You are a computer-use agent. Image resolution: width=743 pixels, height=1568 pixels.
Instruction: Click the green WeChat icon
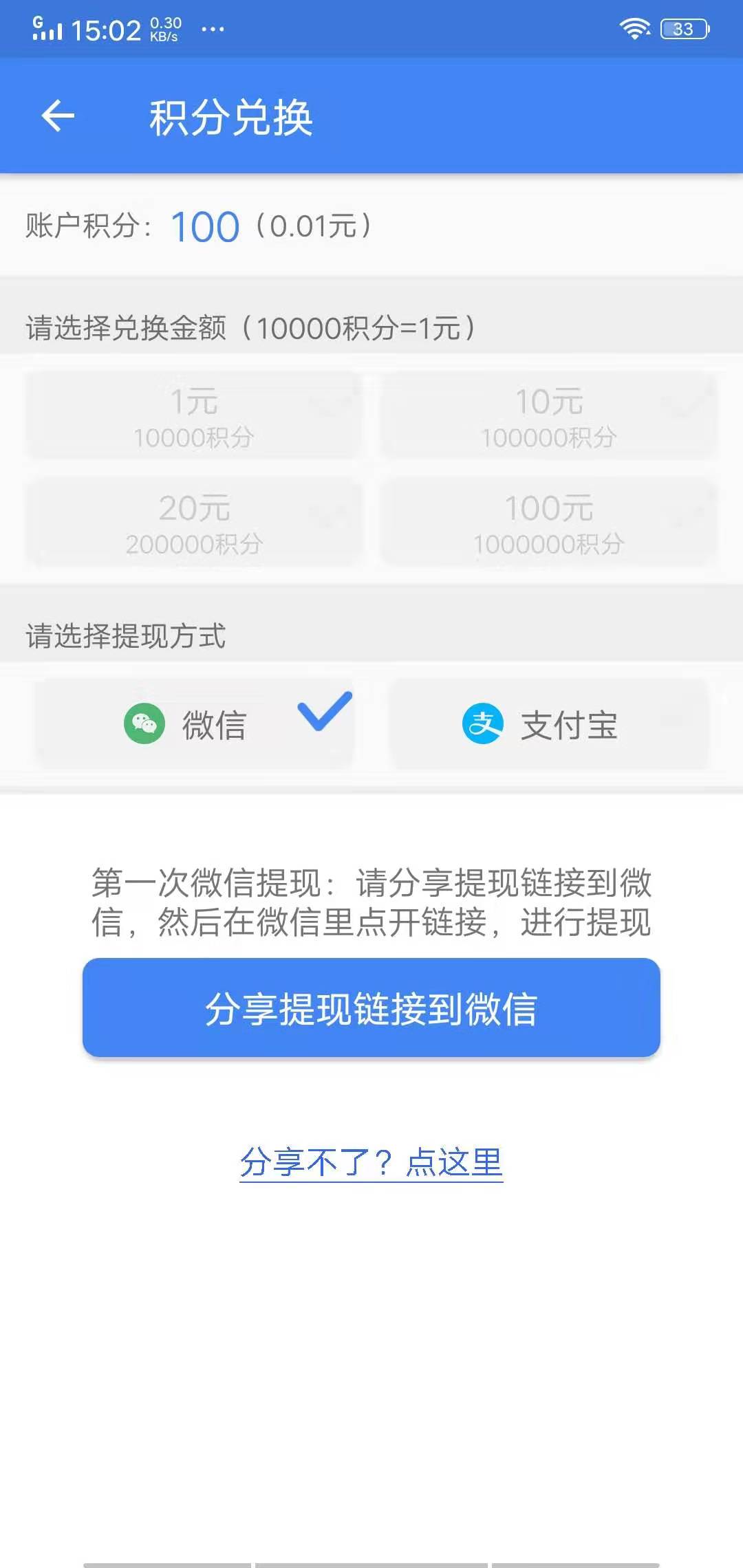(x=143, y=723)
